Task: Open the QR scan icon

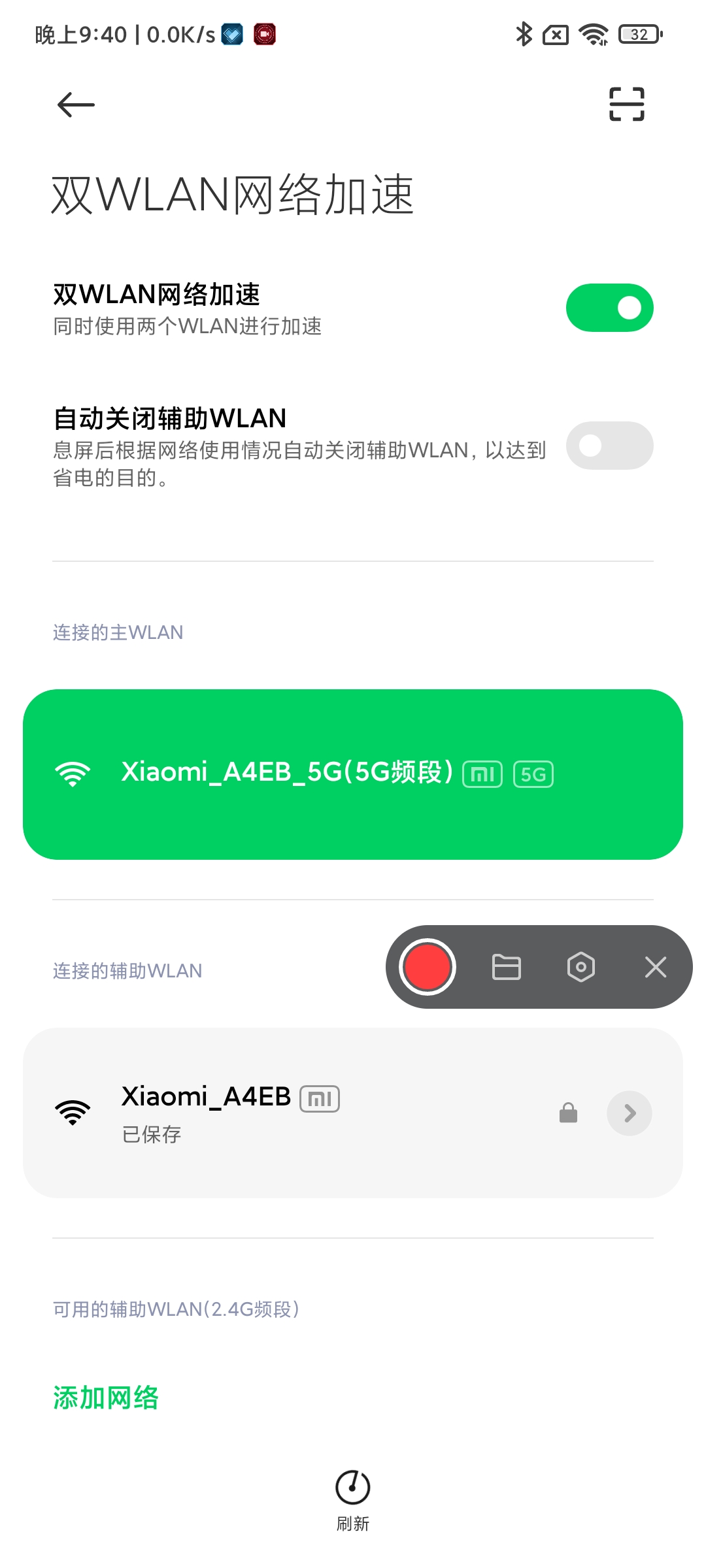Action: (626, 105)
